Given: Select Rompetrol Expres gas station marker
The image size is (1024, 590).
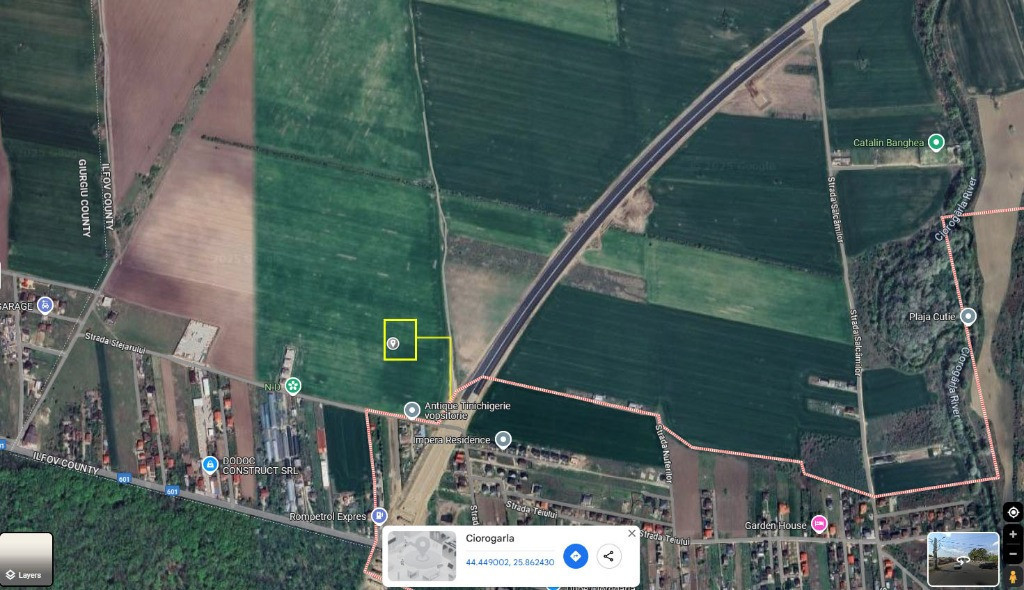Looking at the screenshot, I should pos(378,516).
